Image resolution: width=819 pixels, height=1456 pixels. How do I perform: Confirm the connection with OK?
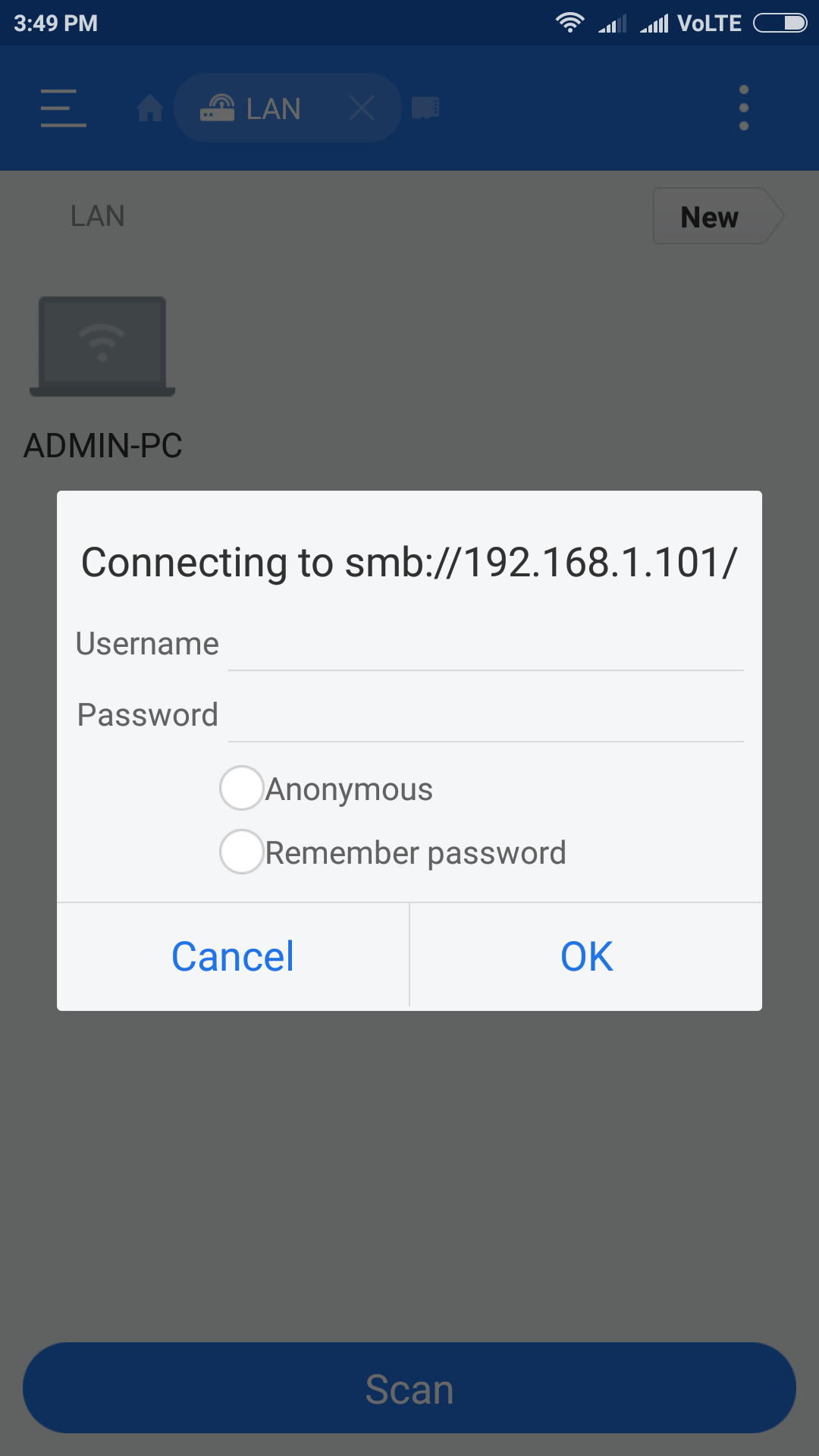pyautogui.click(x=586, y=955)
